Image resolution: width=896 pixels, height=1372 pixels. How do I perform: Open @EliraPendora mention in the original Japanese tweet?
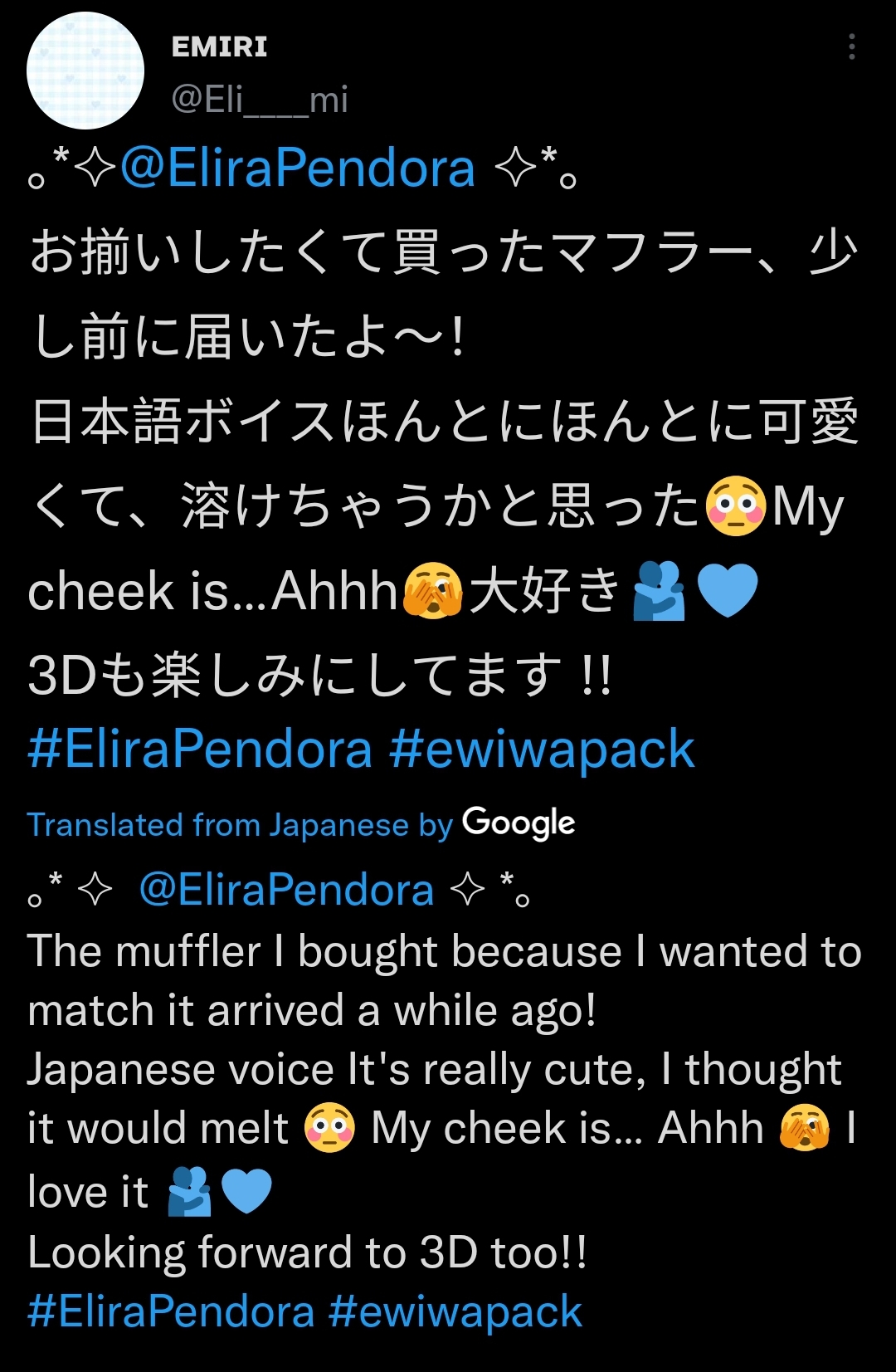(x=298, y=168)
